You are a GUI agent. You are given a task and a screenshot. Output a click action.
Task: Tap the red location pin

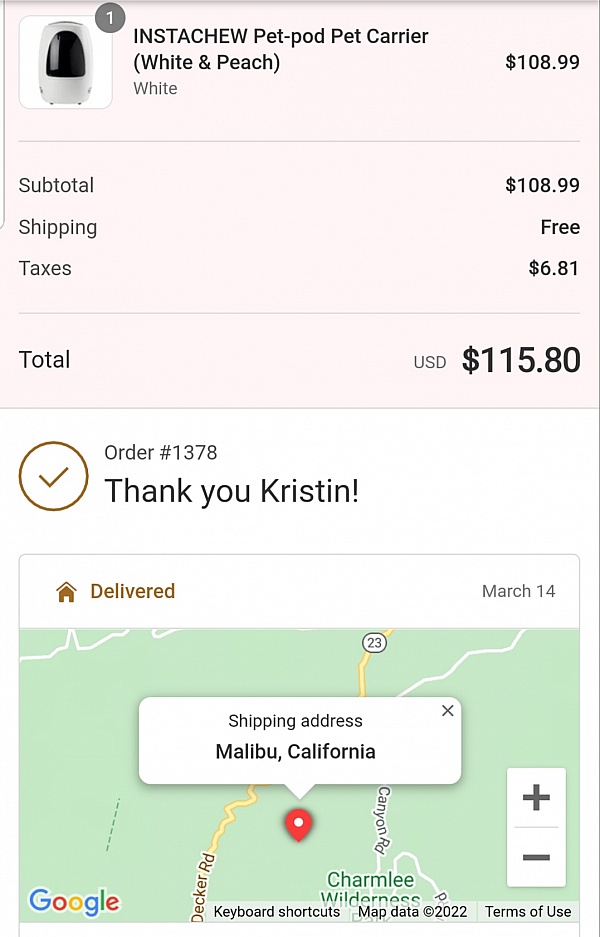coord(298,825)
